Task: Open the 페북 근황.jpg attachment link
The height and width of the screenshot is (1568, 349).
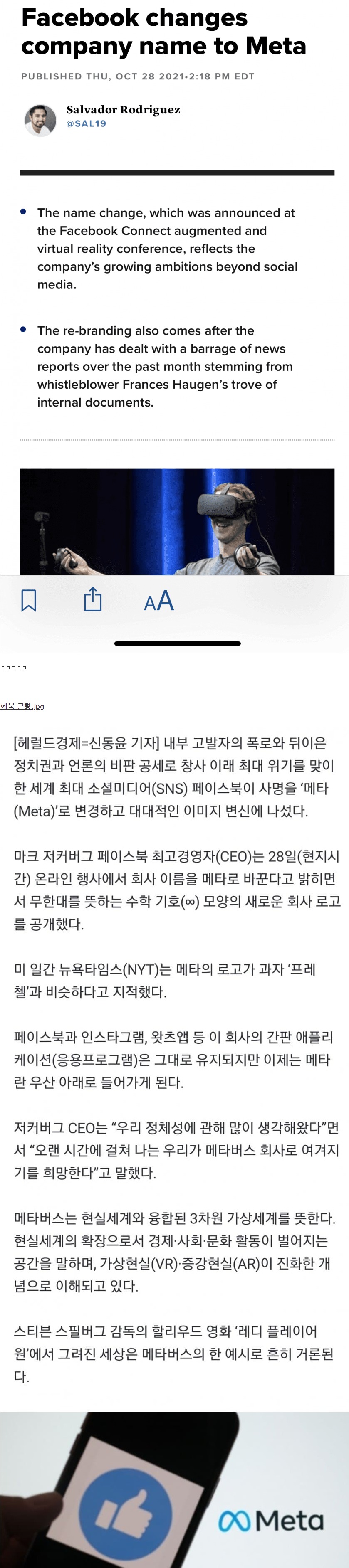Action: click(22, 706)
